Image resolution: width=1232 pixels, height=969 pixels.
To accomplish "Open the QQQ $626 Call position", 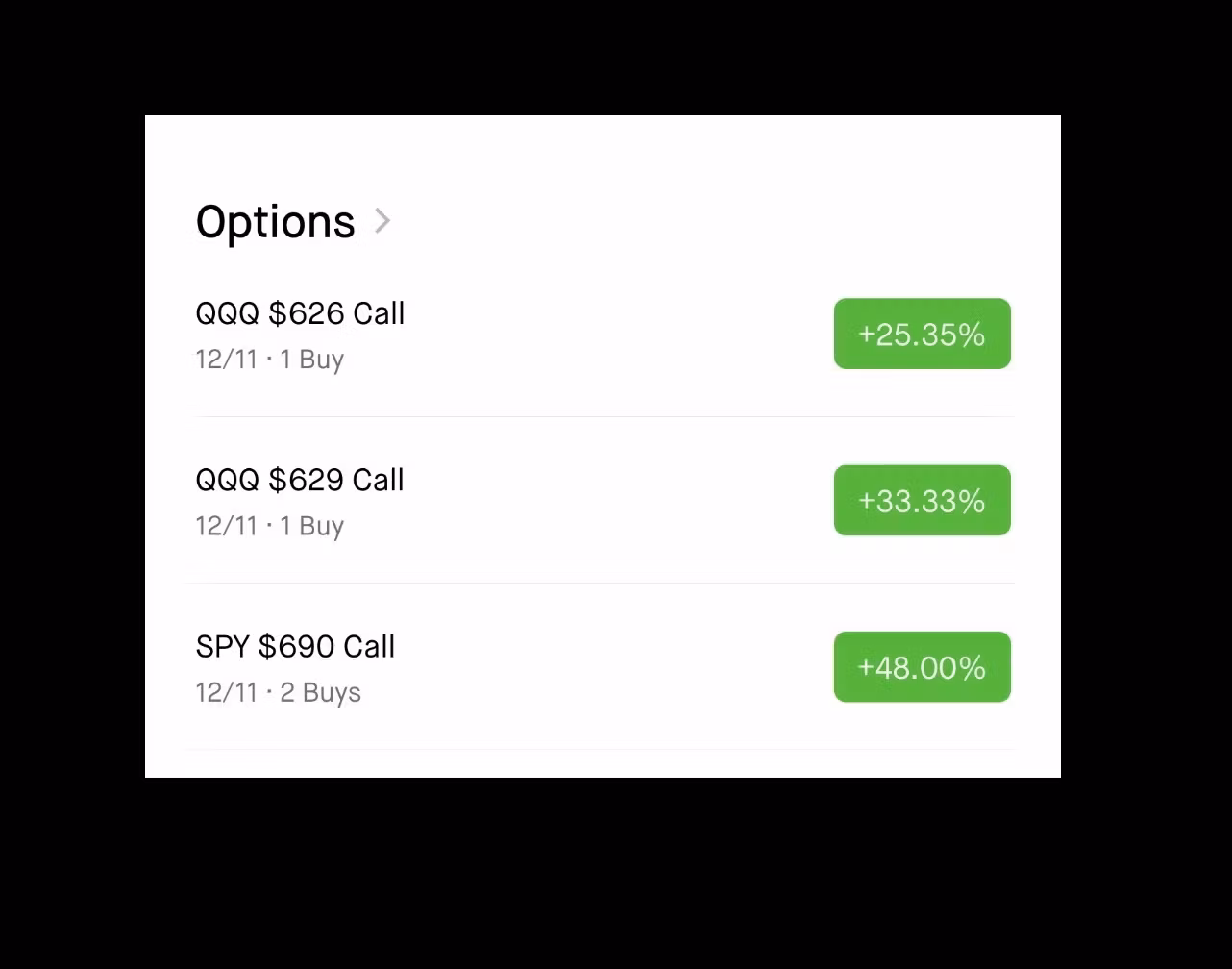I will pyautogui.click(x=300, y=314).
